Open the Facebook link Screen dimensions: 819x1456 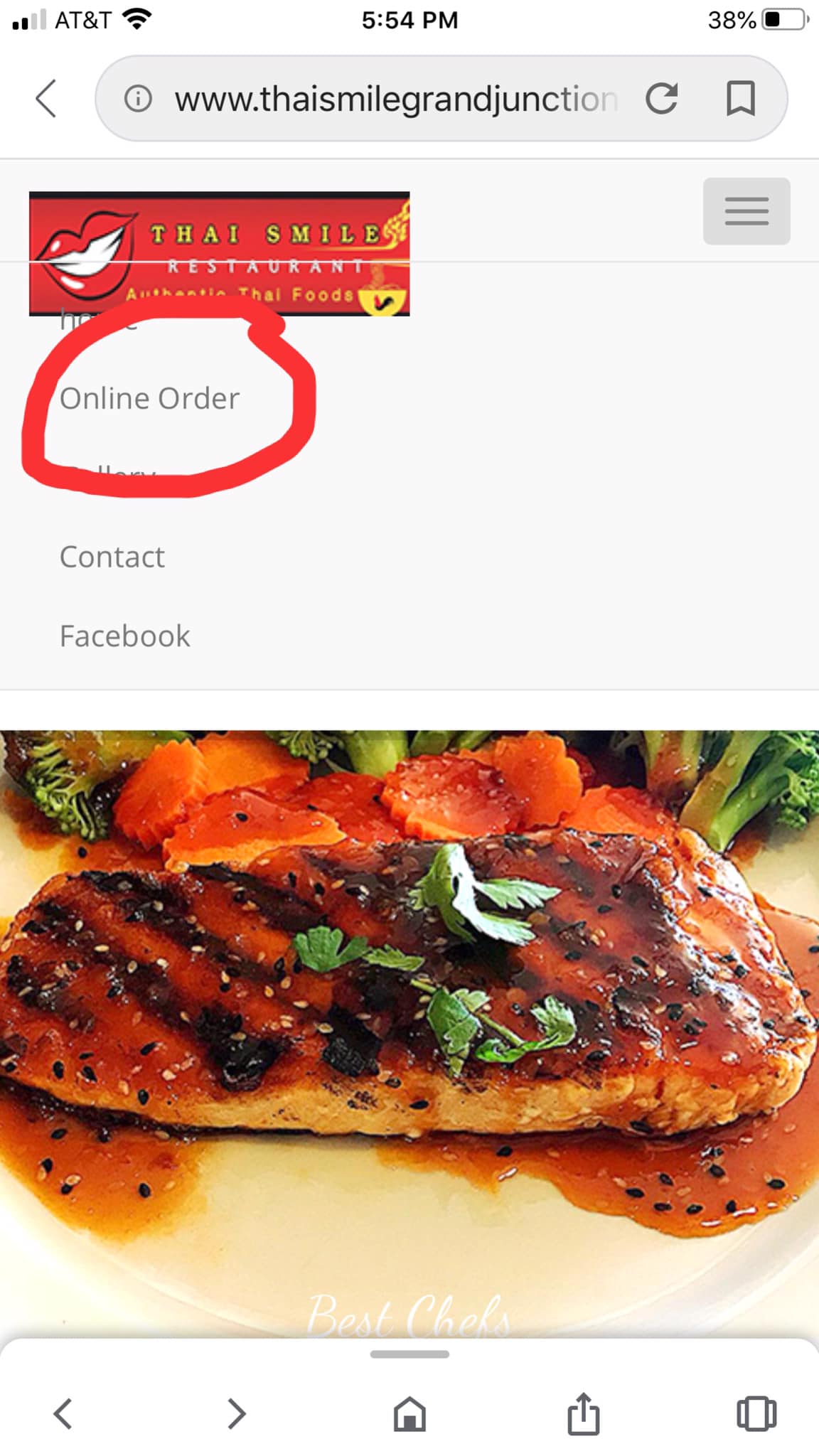point(125,636)
